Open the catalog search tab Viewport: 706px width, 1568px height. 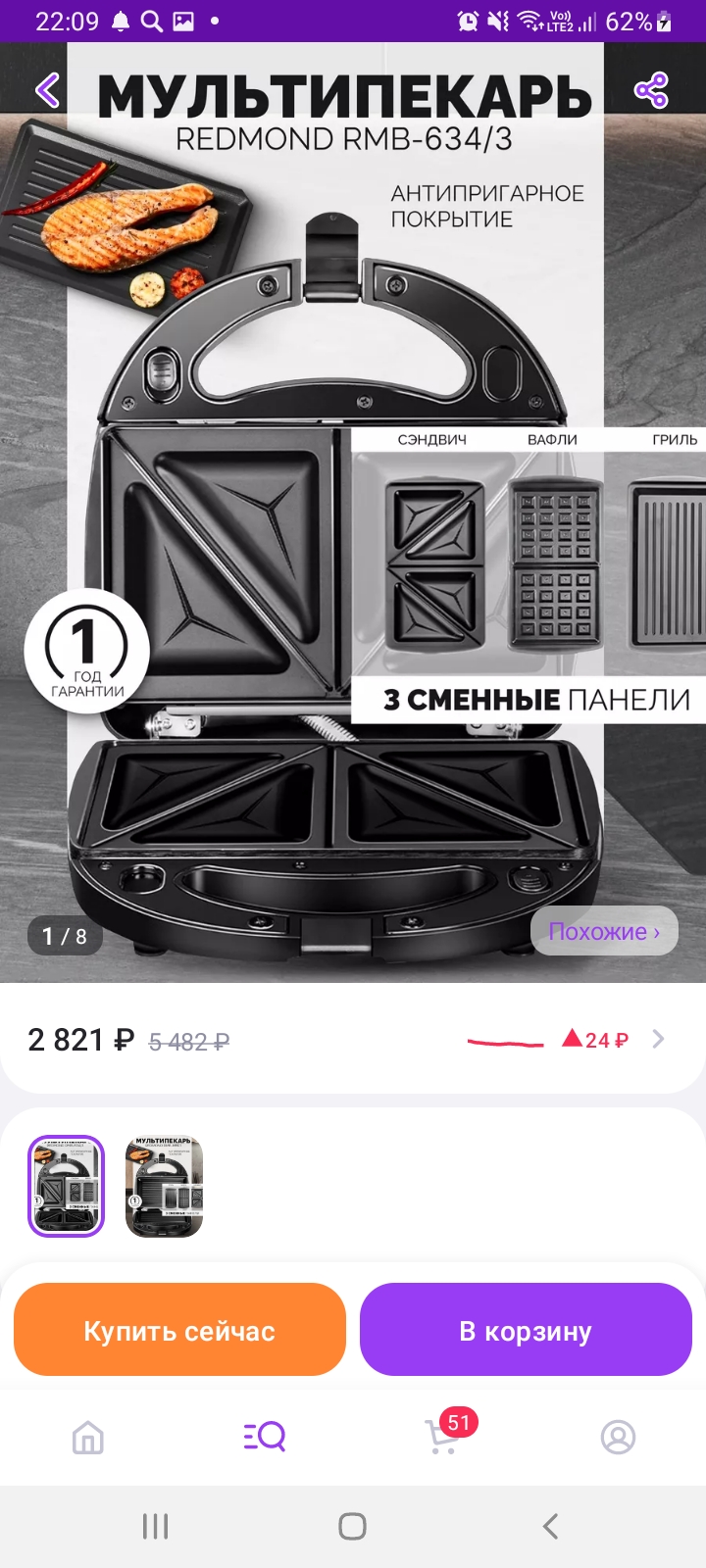264,1438
